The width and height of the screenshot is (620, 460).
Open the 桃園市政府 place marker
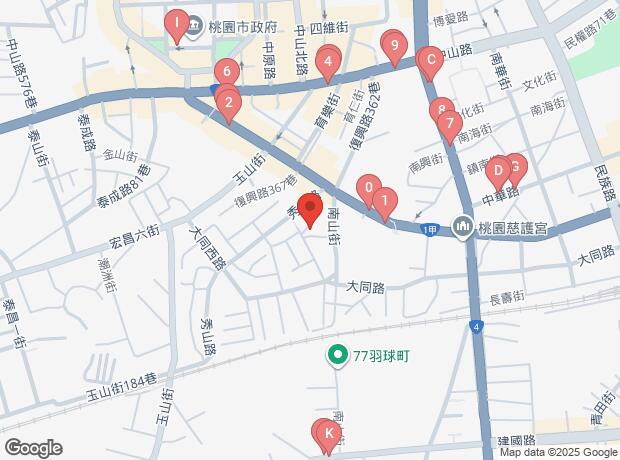coord(194,26)
